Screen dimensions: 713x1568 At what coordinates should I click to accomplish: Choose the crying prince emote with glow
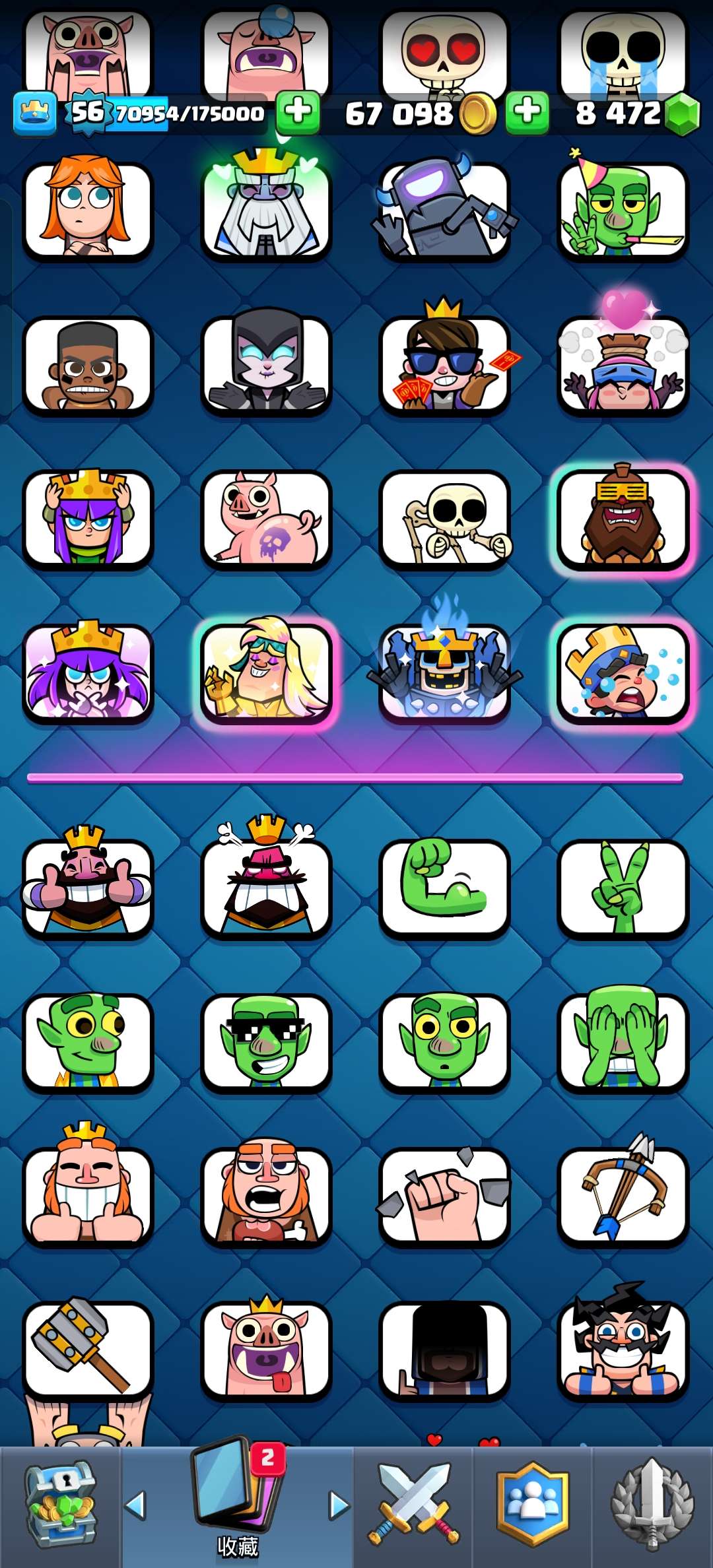623,673
